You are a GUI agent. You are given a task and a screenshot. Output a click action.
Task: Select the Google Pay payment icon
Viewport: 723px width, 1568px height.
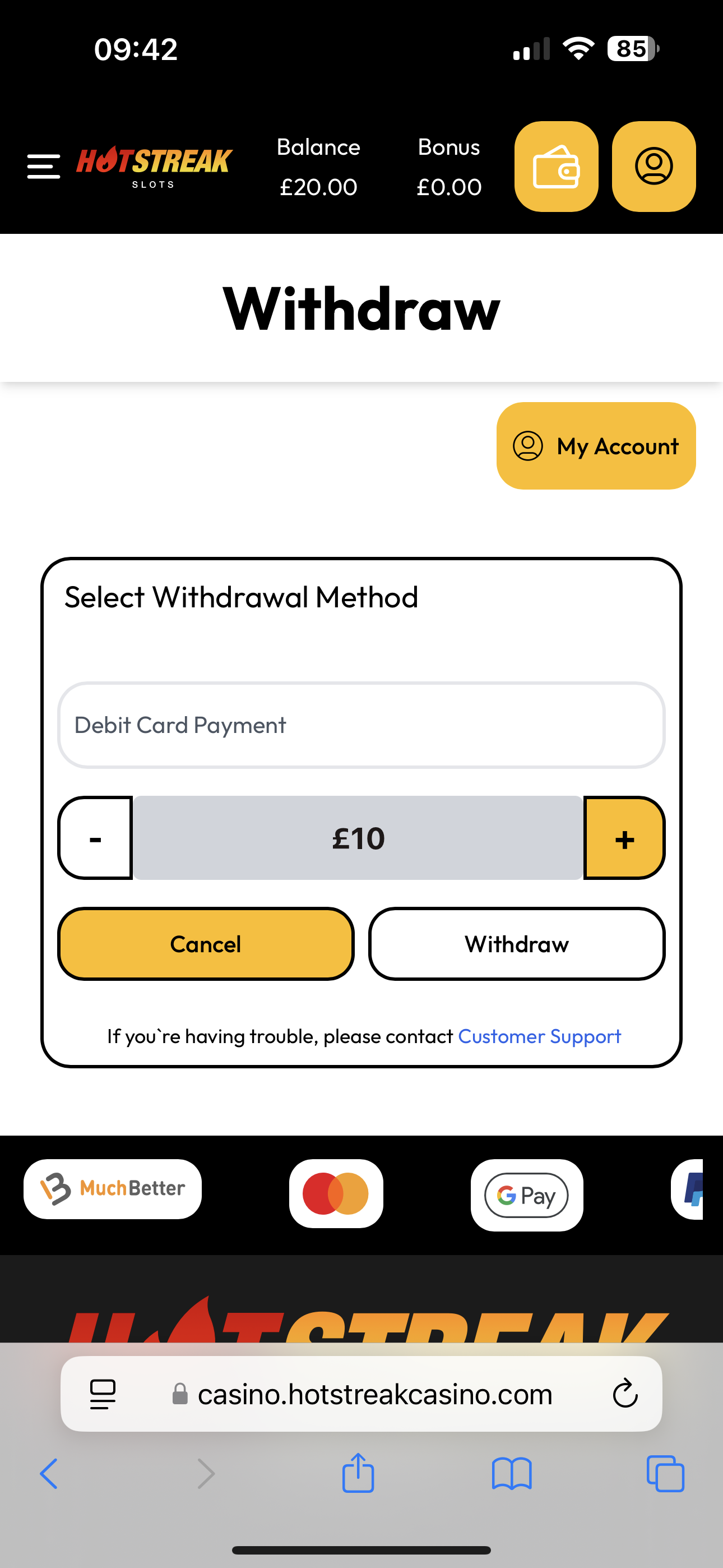[x=526, y=1193]
